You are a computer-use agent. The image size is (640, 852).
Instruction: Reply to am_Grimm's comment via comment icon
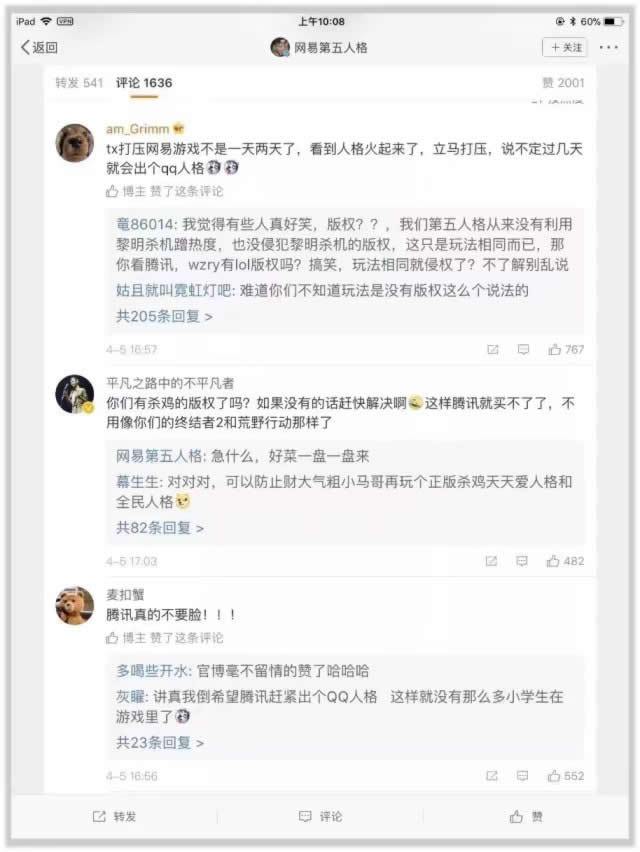522,349
